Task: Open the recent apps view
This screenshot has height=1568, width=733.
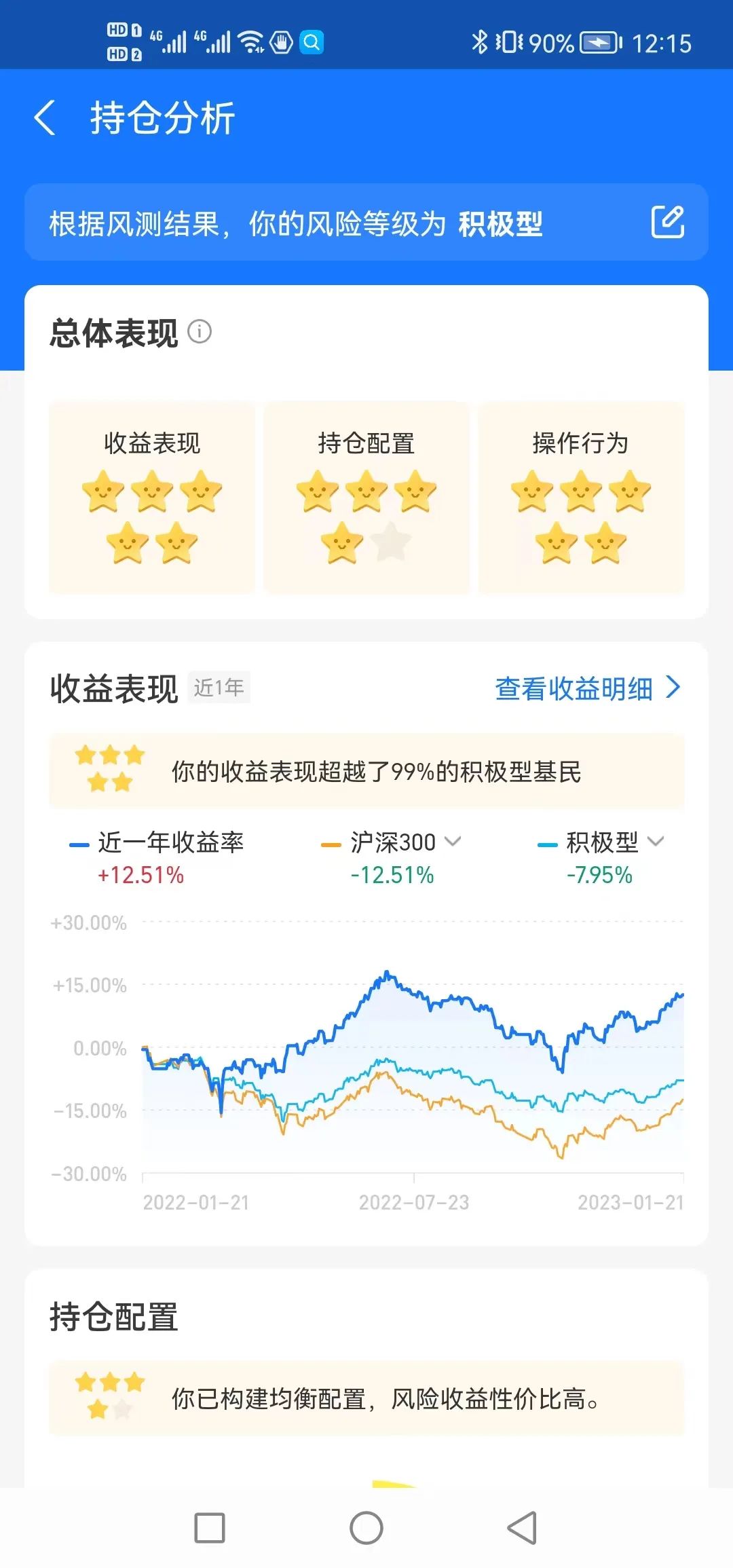Action: (210, 1528)
